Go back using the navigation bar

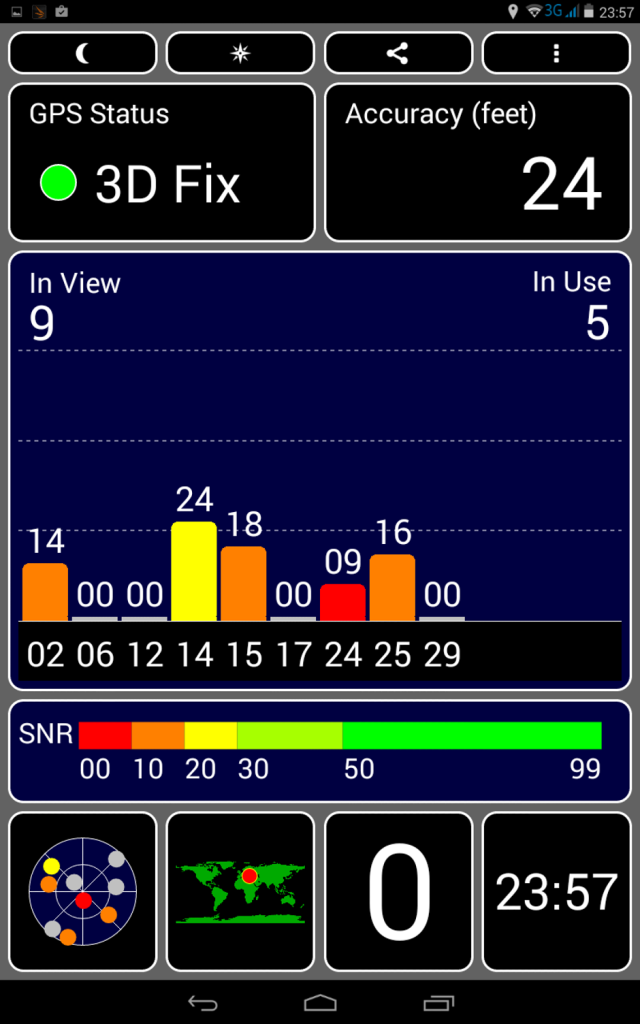pyautogui.click(x=202, y=1001)
